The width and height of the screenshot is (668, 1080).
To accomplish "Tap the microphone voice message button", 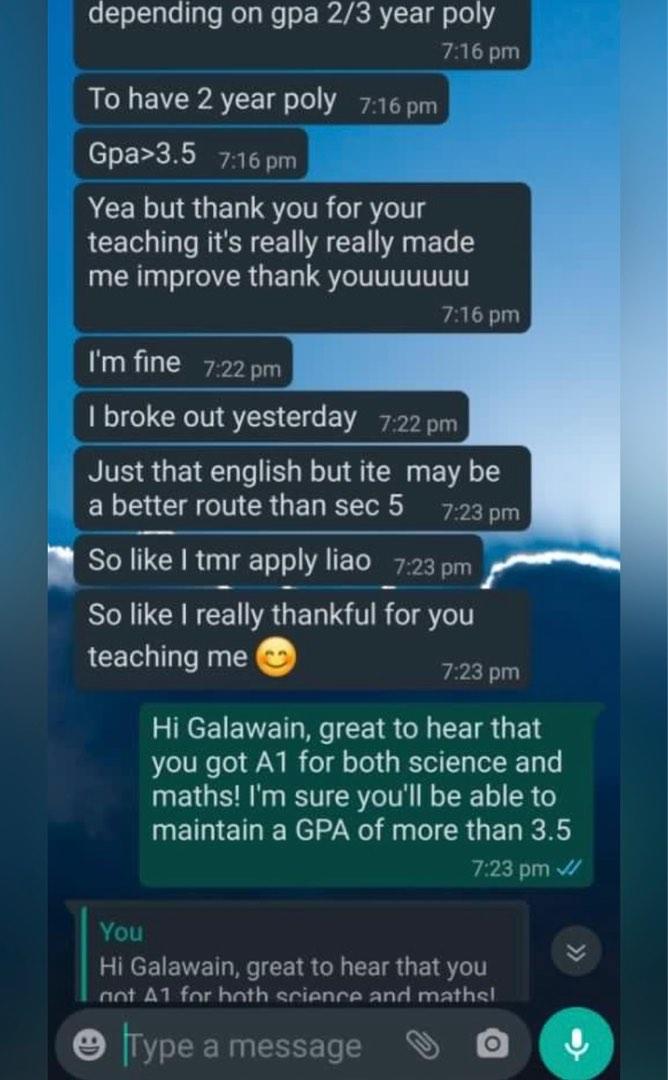I will point(576,1044).
